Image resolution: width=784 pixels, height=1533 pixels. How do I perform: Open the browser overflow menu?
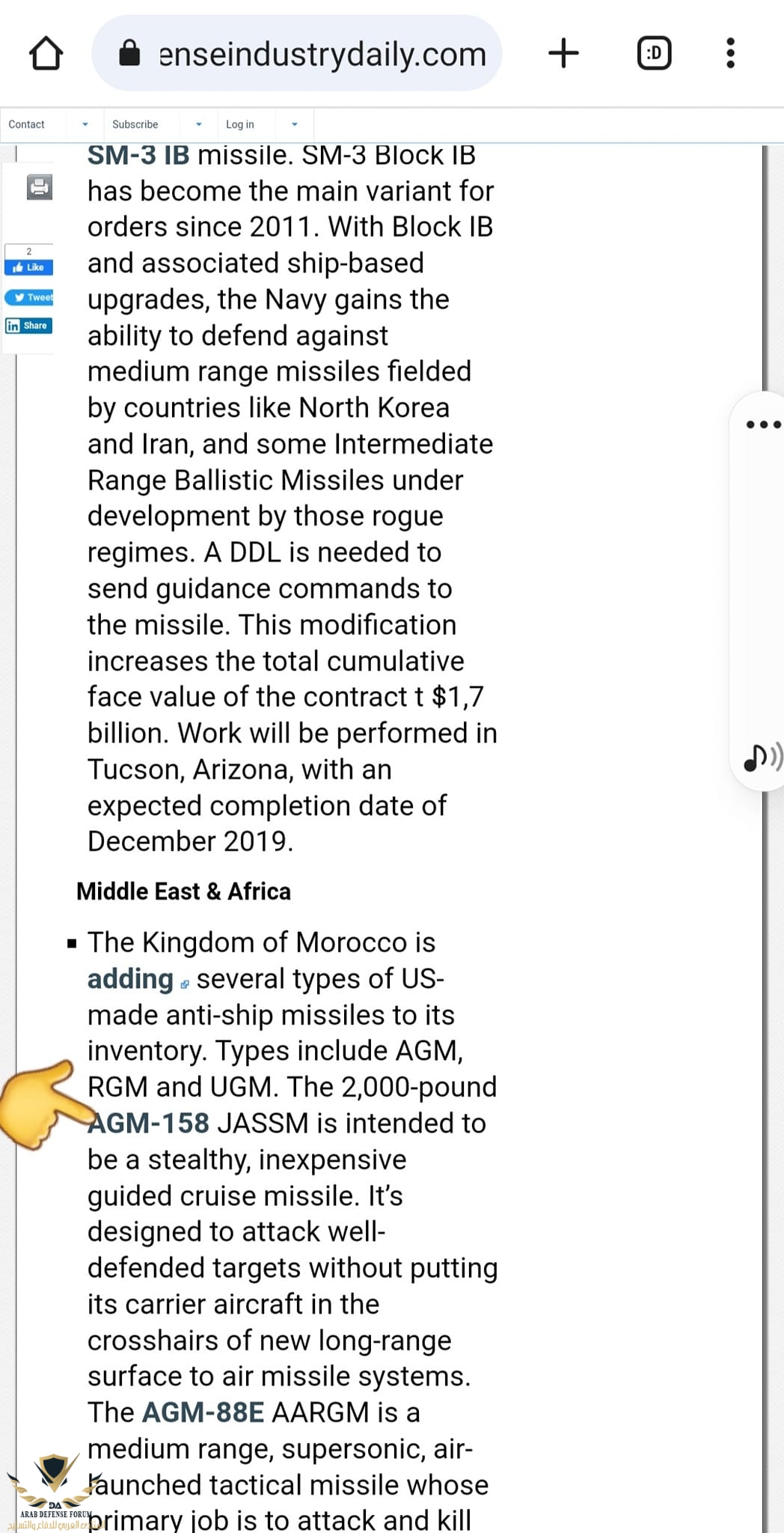click(x=730, y=54)
